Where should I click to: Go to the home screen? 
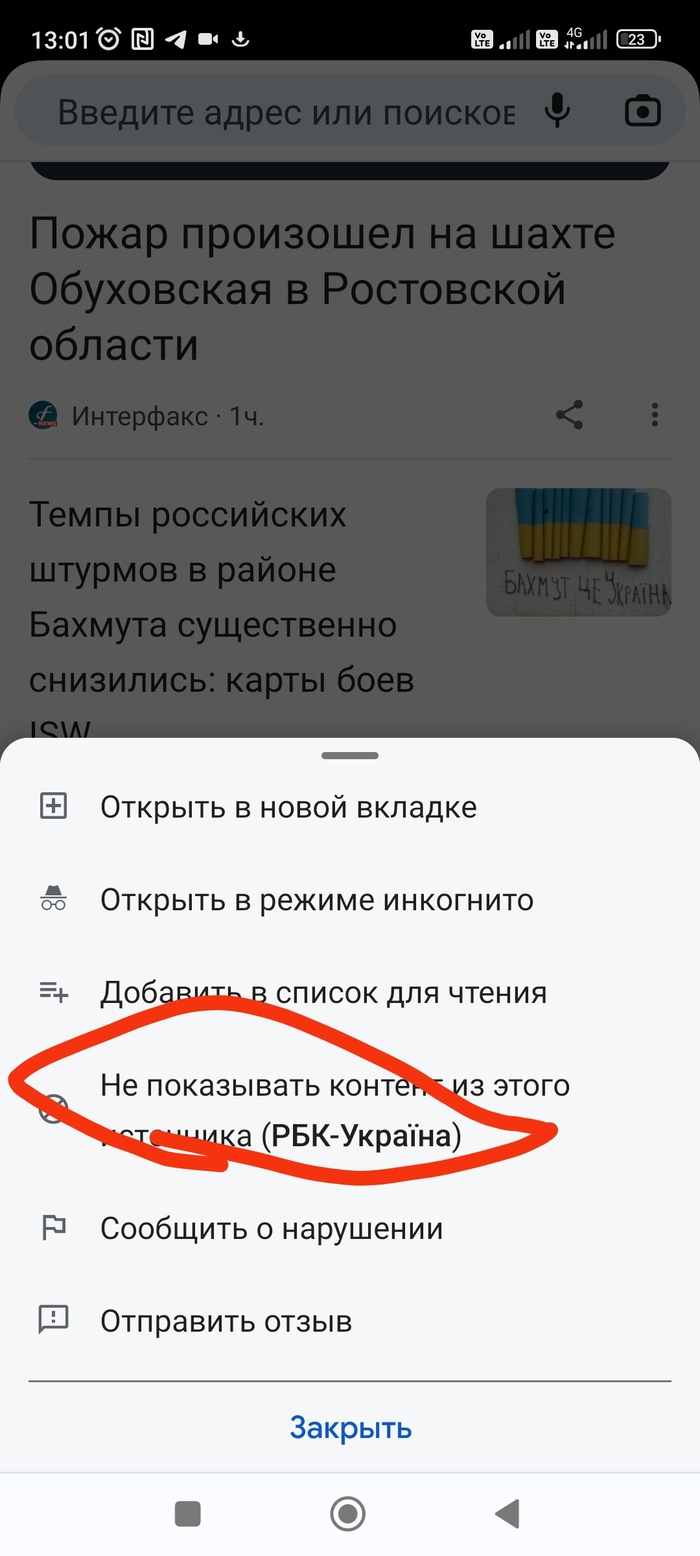click(348, 1514)
